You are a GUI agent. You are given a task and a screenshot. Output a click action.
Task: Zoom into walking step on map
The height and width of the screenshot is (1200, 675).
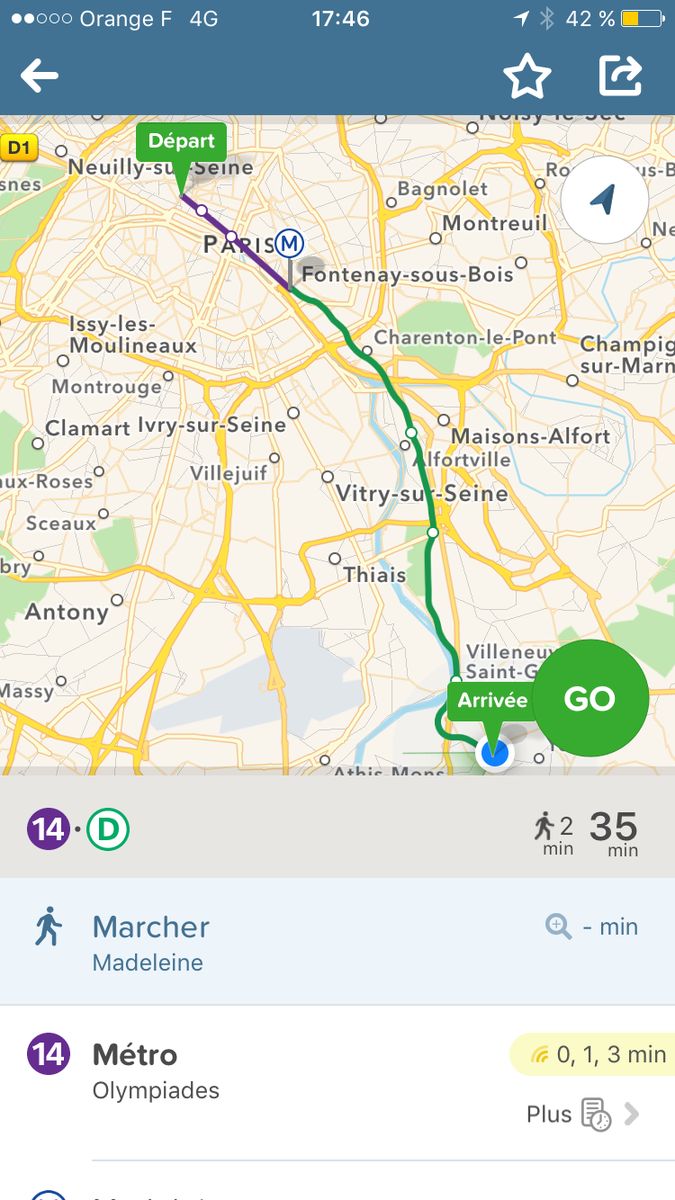point(559,927)
